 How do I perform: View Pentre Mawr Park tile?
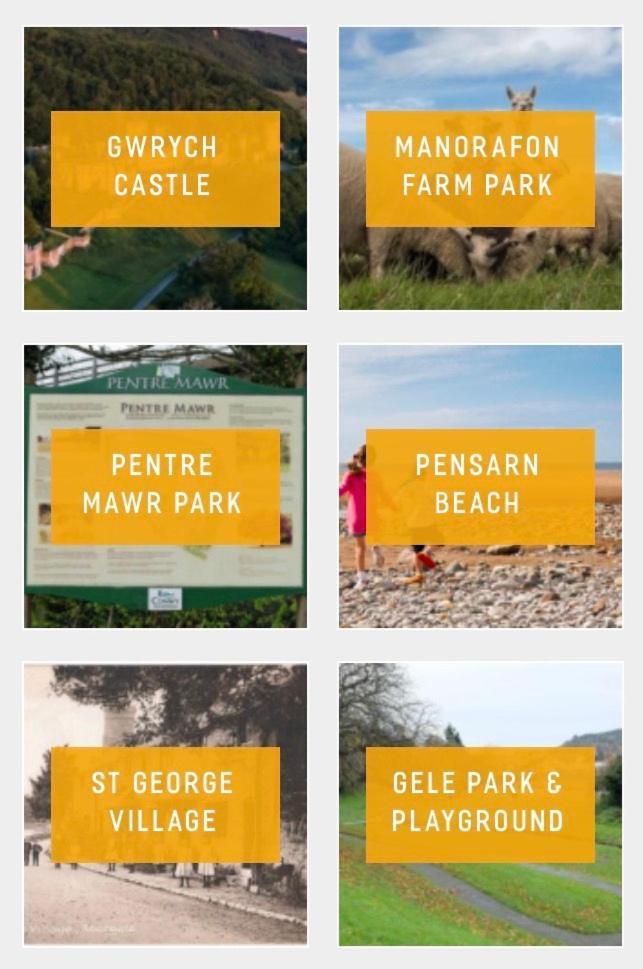pos(165,486)
